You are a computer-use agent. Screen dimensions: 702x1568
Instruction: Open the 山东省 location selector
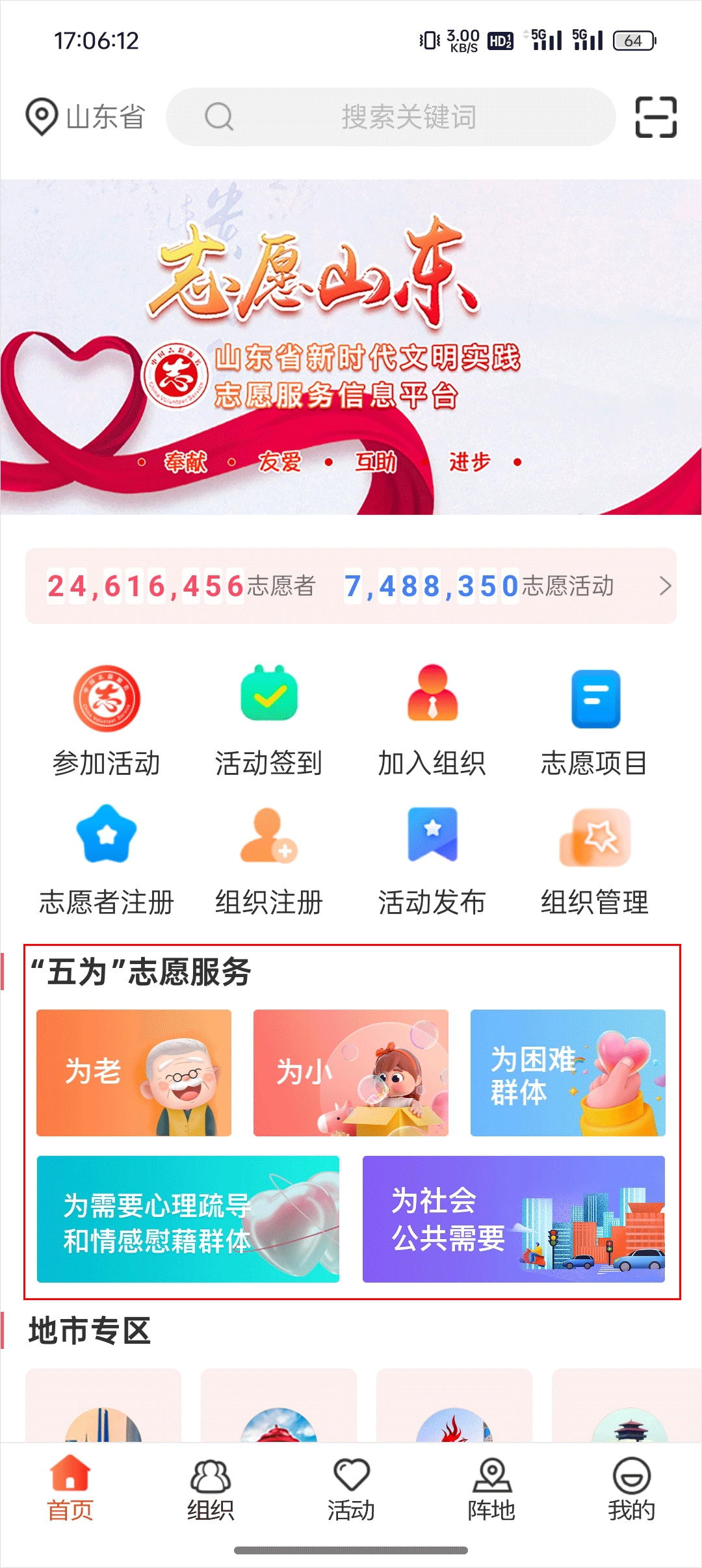pos(86,117)
